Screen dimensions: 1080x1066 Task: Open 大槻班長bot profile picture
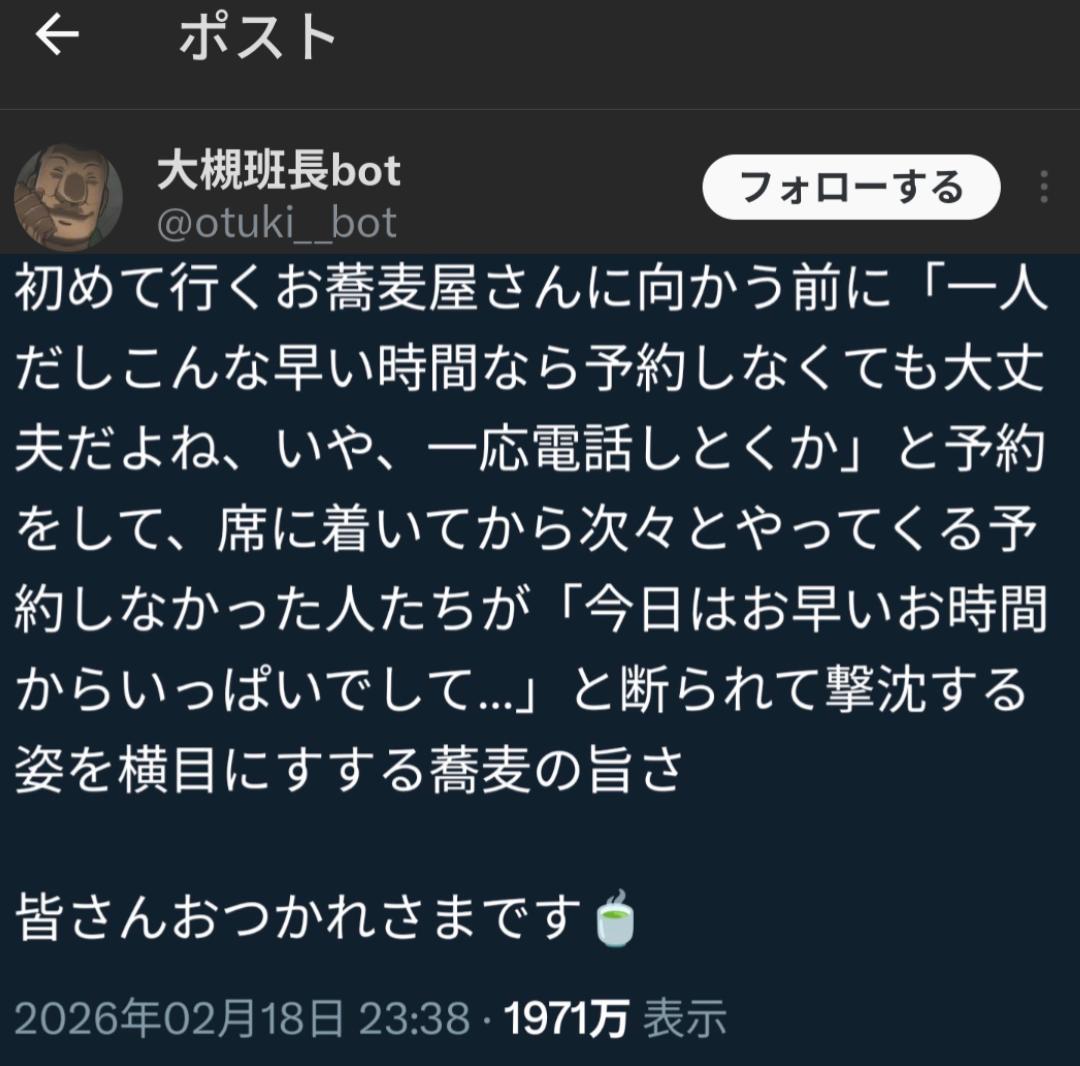[68, 197]
